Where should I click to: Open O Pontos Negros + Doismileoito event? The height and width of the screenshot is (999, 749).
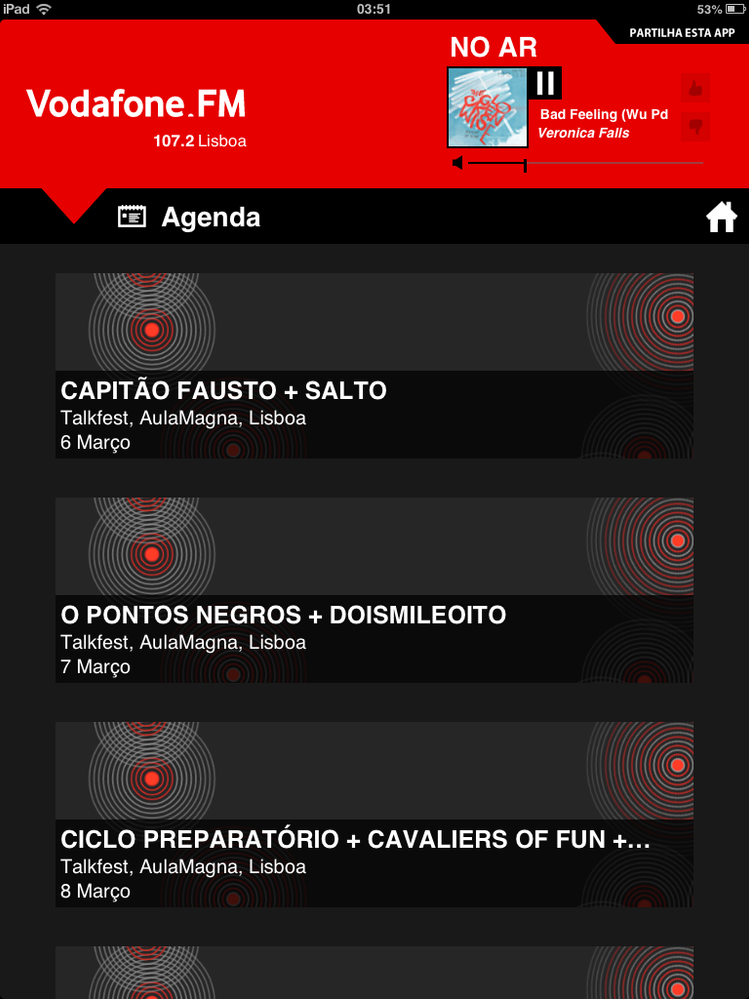click(374, 590)
